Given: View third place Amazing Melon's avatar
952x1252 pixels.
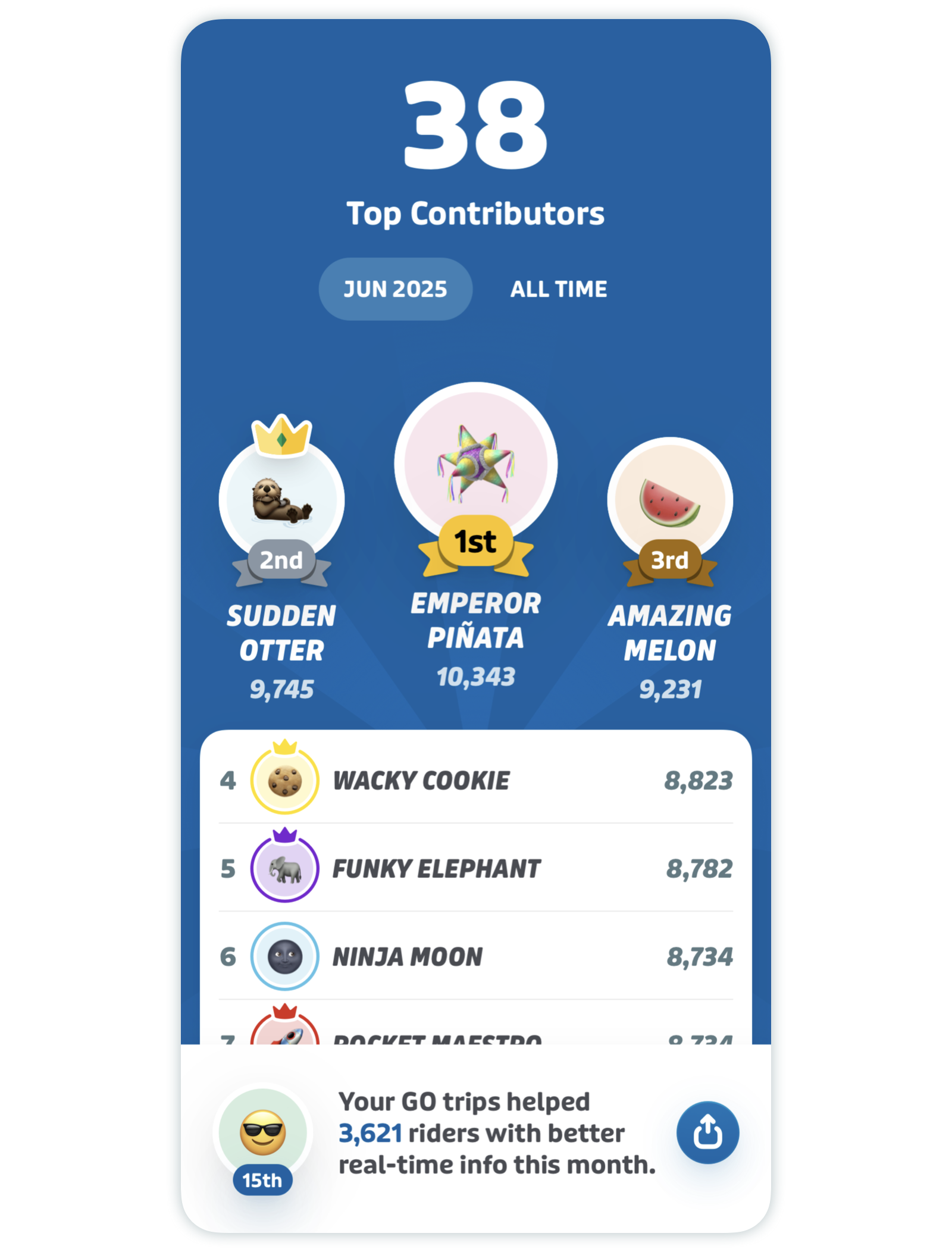Looking at the screenshot, I should pos(669,499).
